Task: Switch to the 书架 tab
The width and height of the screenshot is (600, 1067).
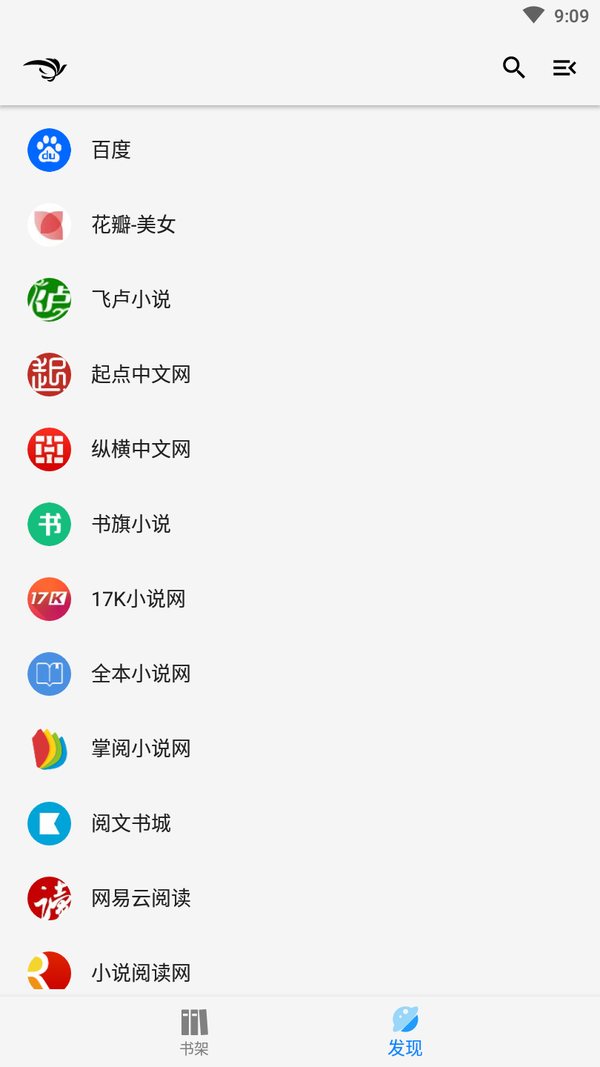Action: tap(194, 1032)
